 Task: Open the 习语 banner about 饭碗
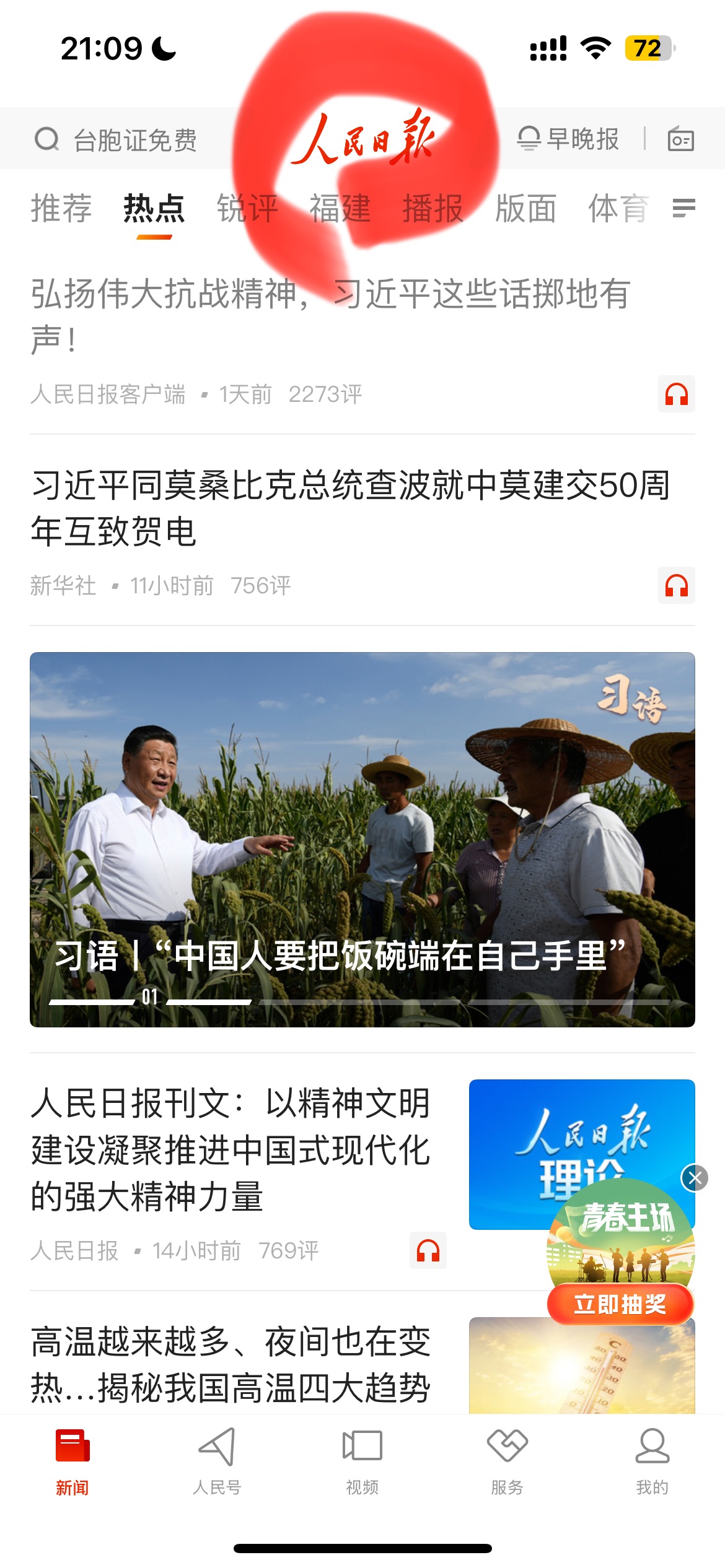point(362,839)
